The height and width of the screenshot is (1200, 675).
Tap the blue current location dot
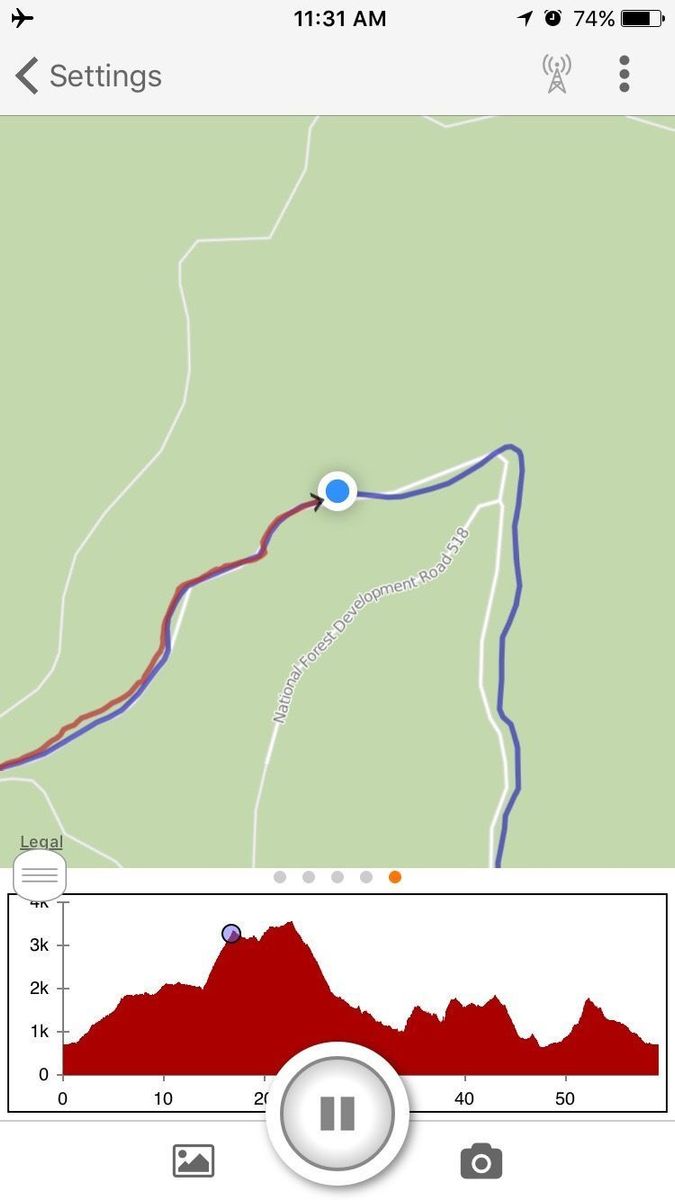point(338,491)
